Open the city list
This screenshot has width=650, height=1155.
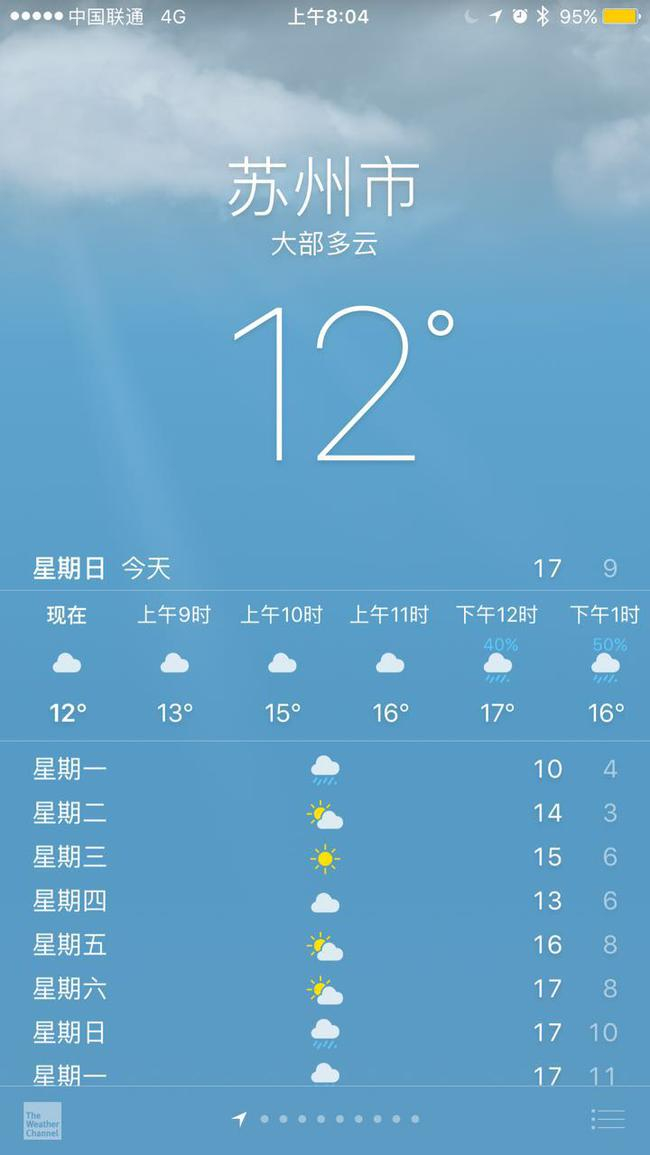click(x=607, y=1120)
